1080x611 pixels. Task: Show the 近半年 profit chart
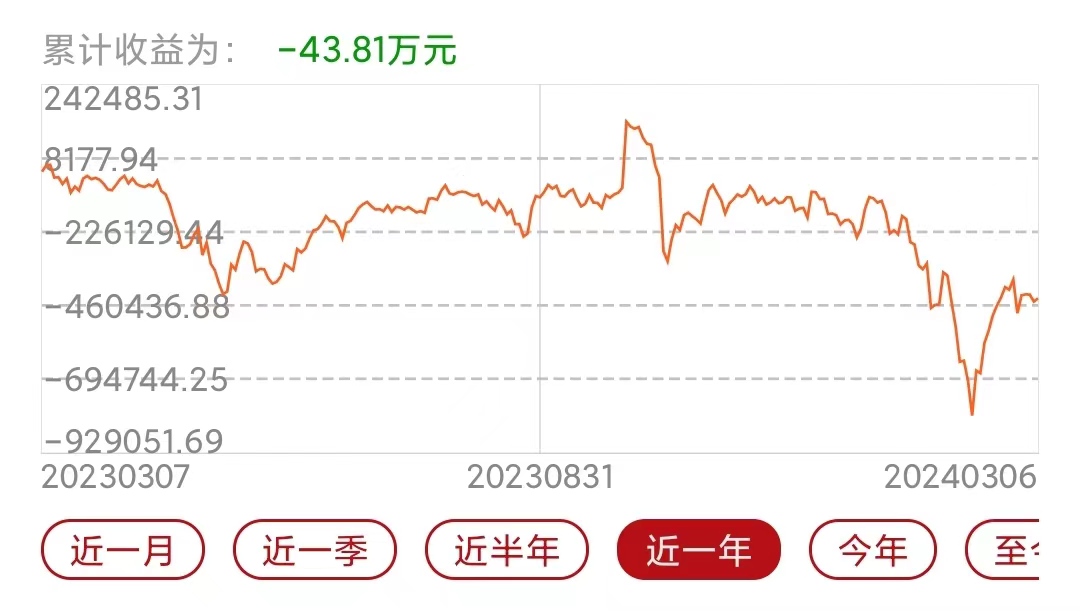(507, 550)
